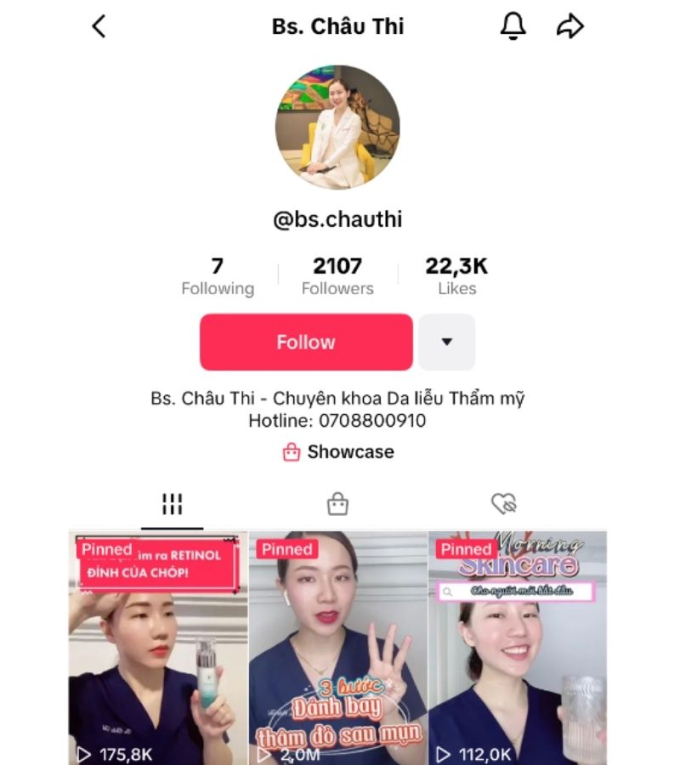
Task: Open the Showcase shop link
Action: click(338, 452)
